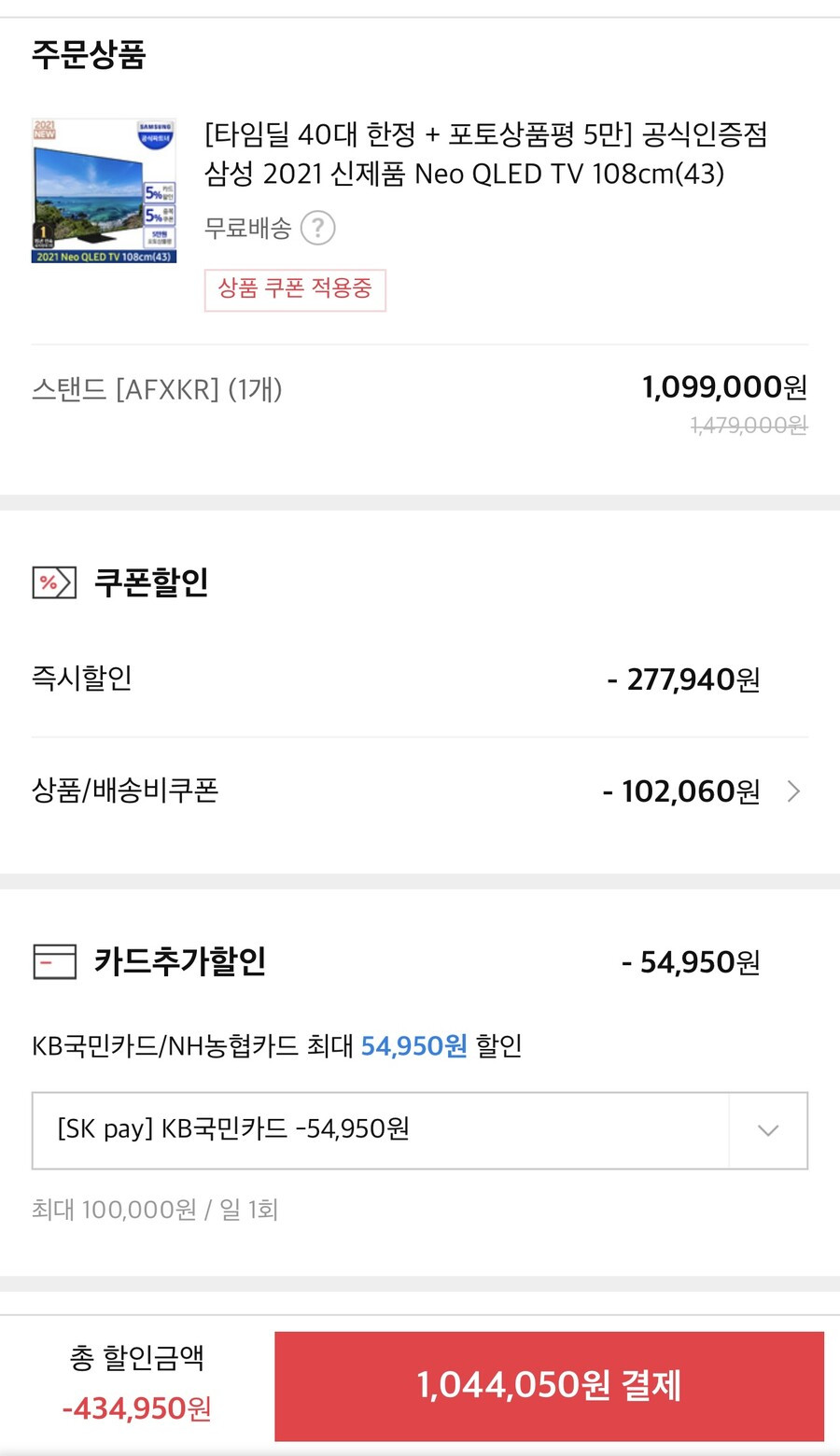840x1456 pixels.
Task: Open the Neo QLED TV product thumbnail
Action: pos(104,190)
